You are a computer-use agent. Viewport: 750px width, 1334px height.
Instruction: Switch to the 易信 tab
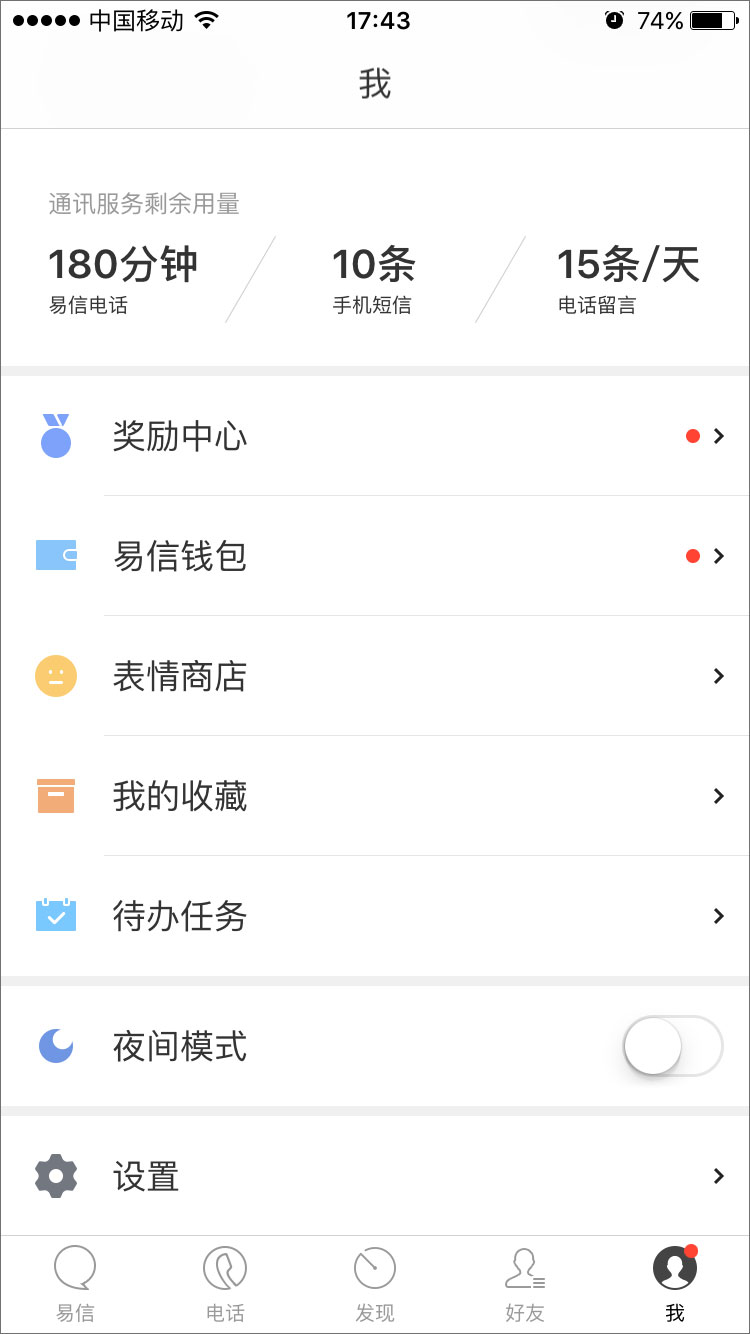(x=75, y=1284)
